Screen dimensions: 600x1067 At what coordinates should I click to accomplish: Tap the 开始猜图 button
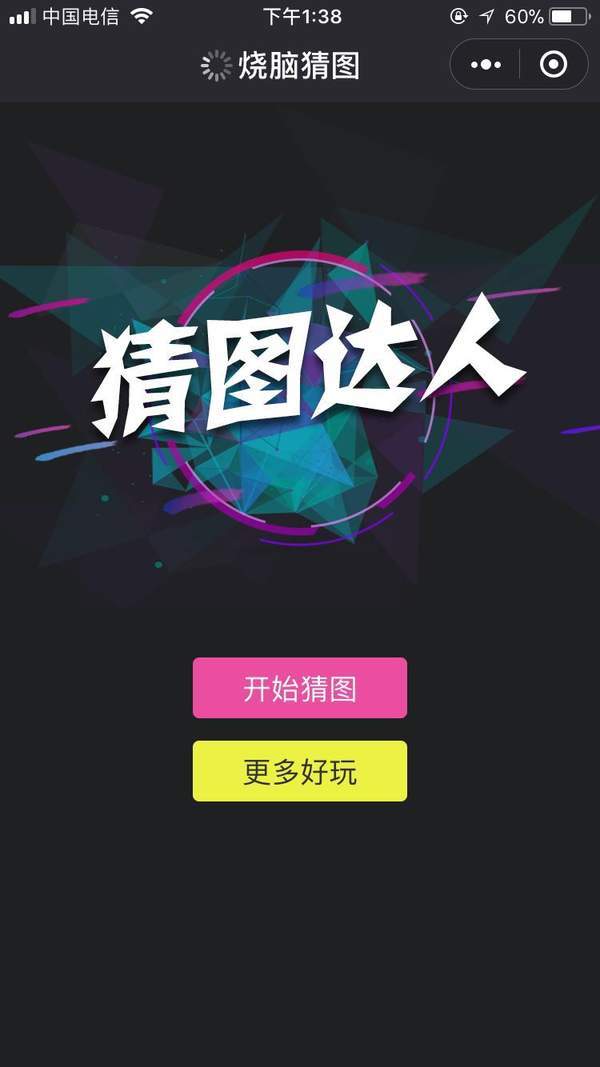(300, 688)
